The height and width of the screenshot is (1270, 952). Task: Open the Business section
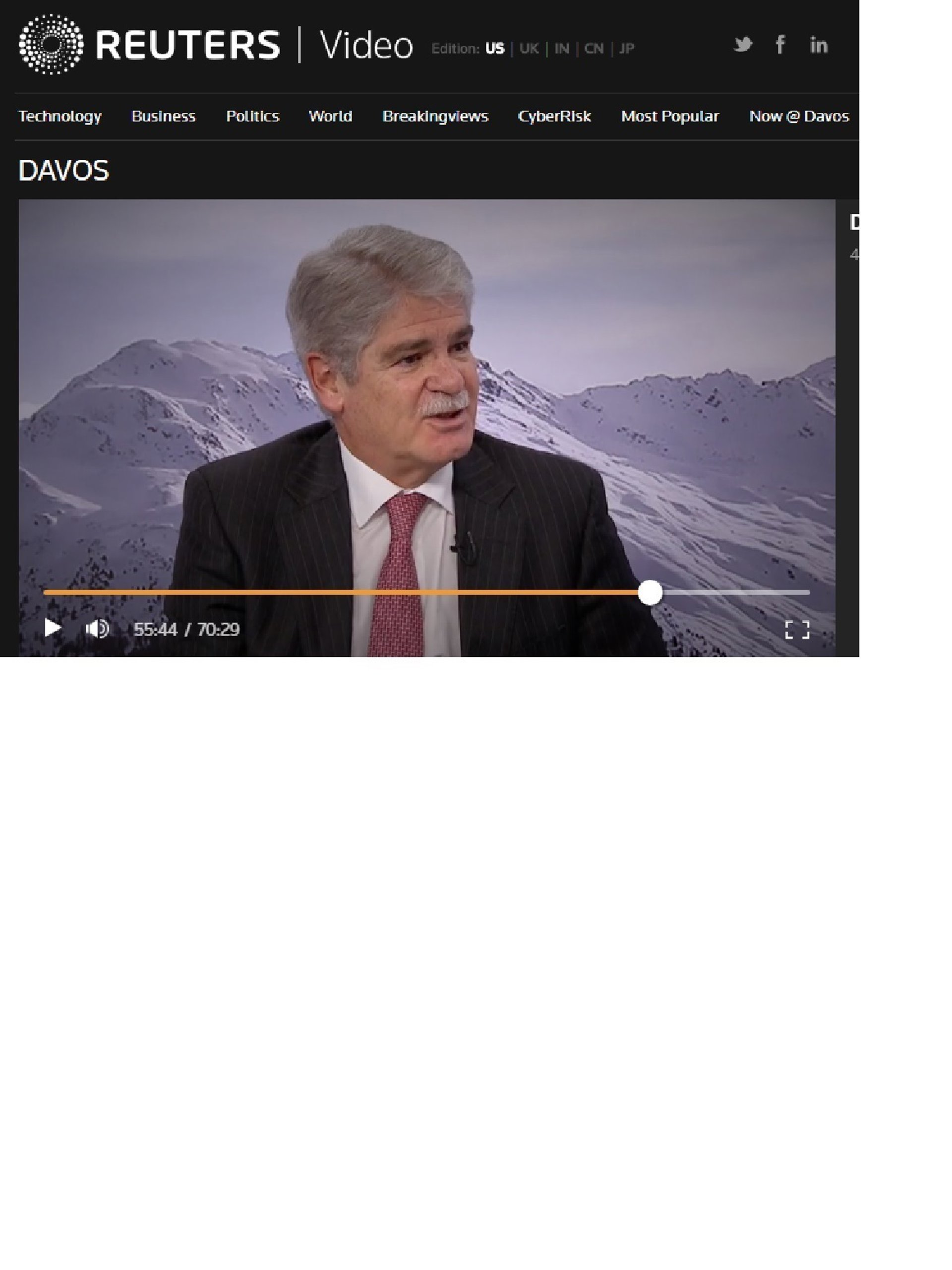[164, 117]
